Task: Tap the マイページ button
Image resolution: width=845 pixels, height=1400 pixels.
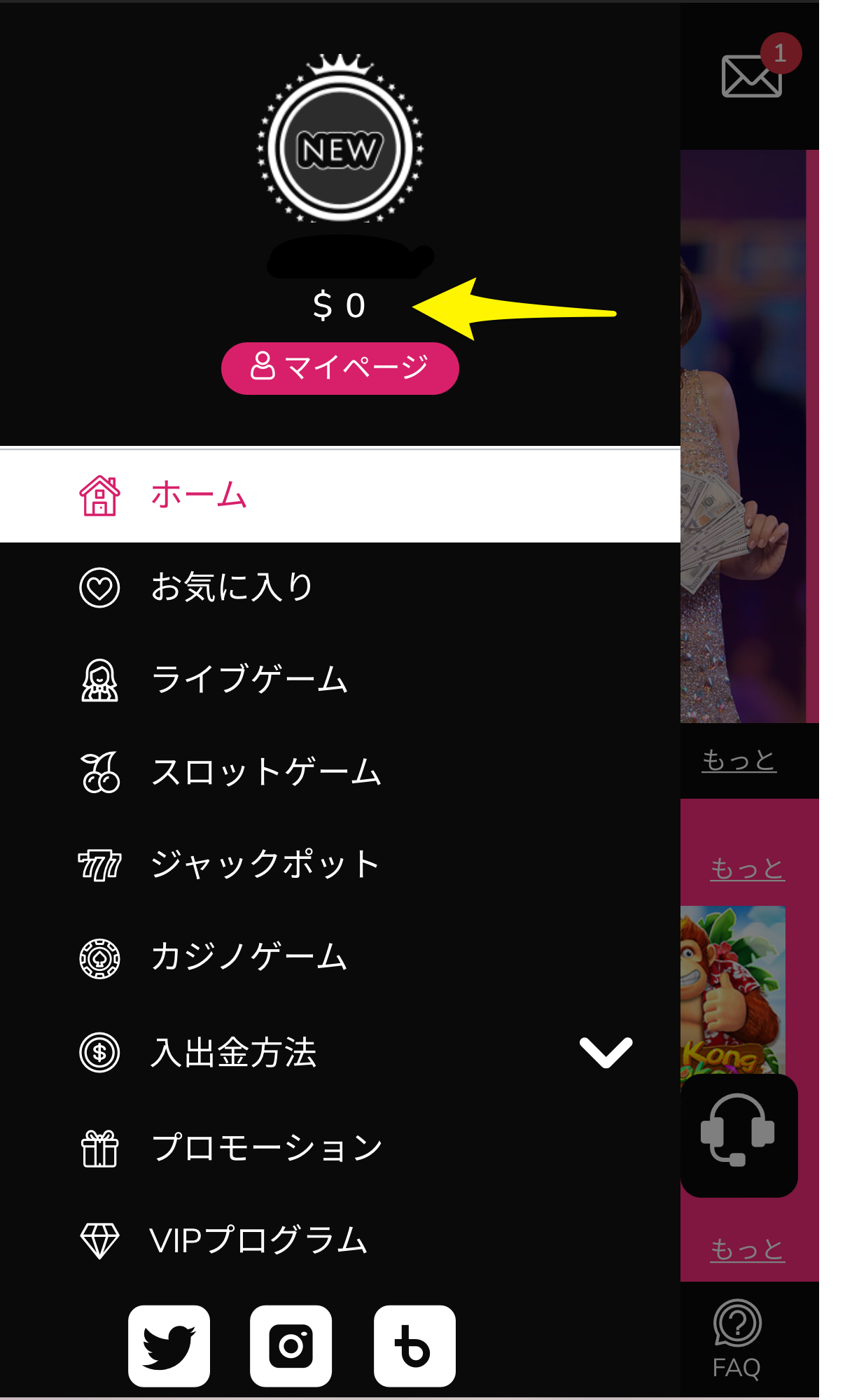Action: [340, 368]
